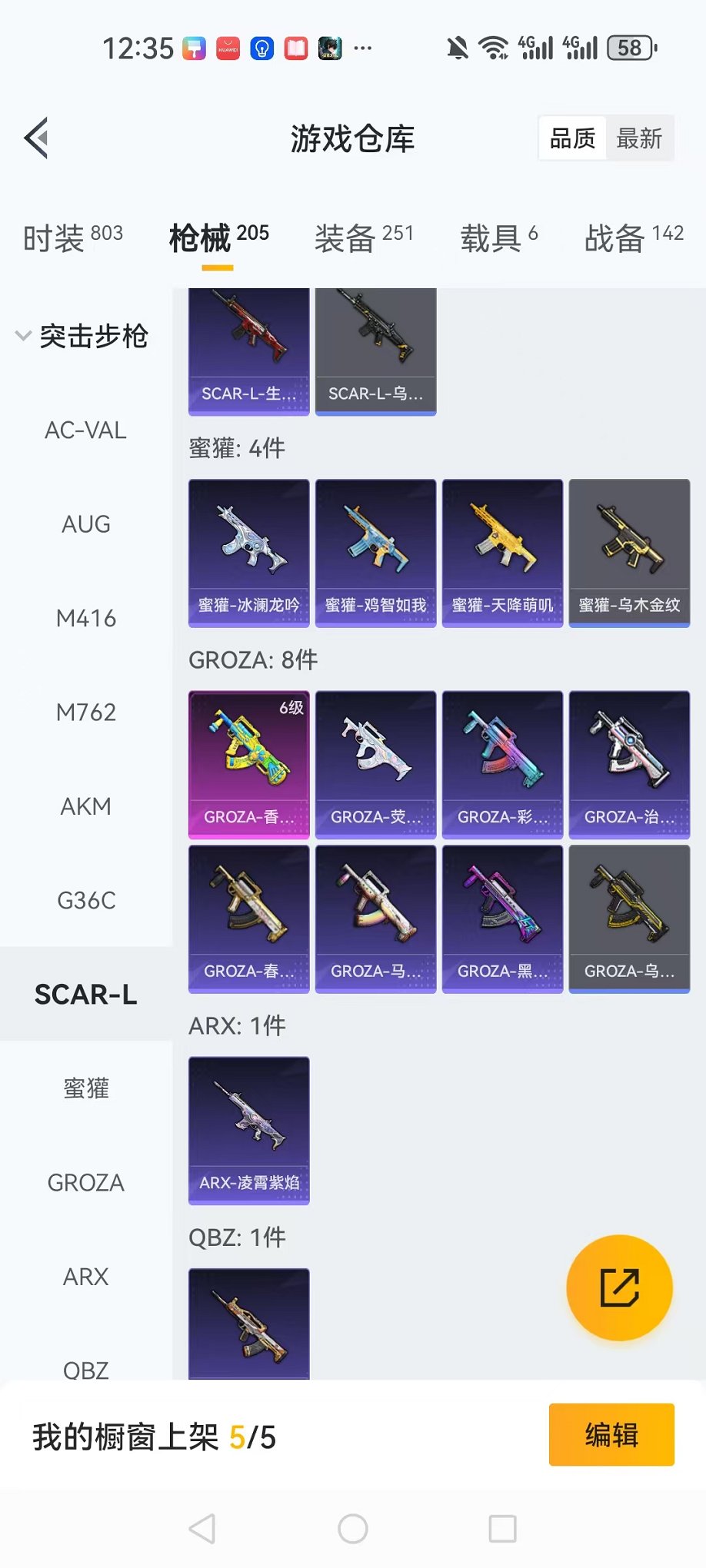This screenshot has width=706, height=1568.
Task: Jump to GROZA in the sidebar
Action: [x=85, y=1182]
